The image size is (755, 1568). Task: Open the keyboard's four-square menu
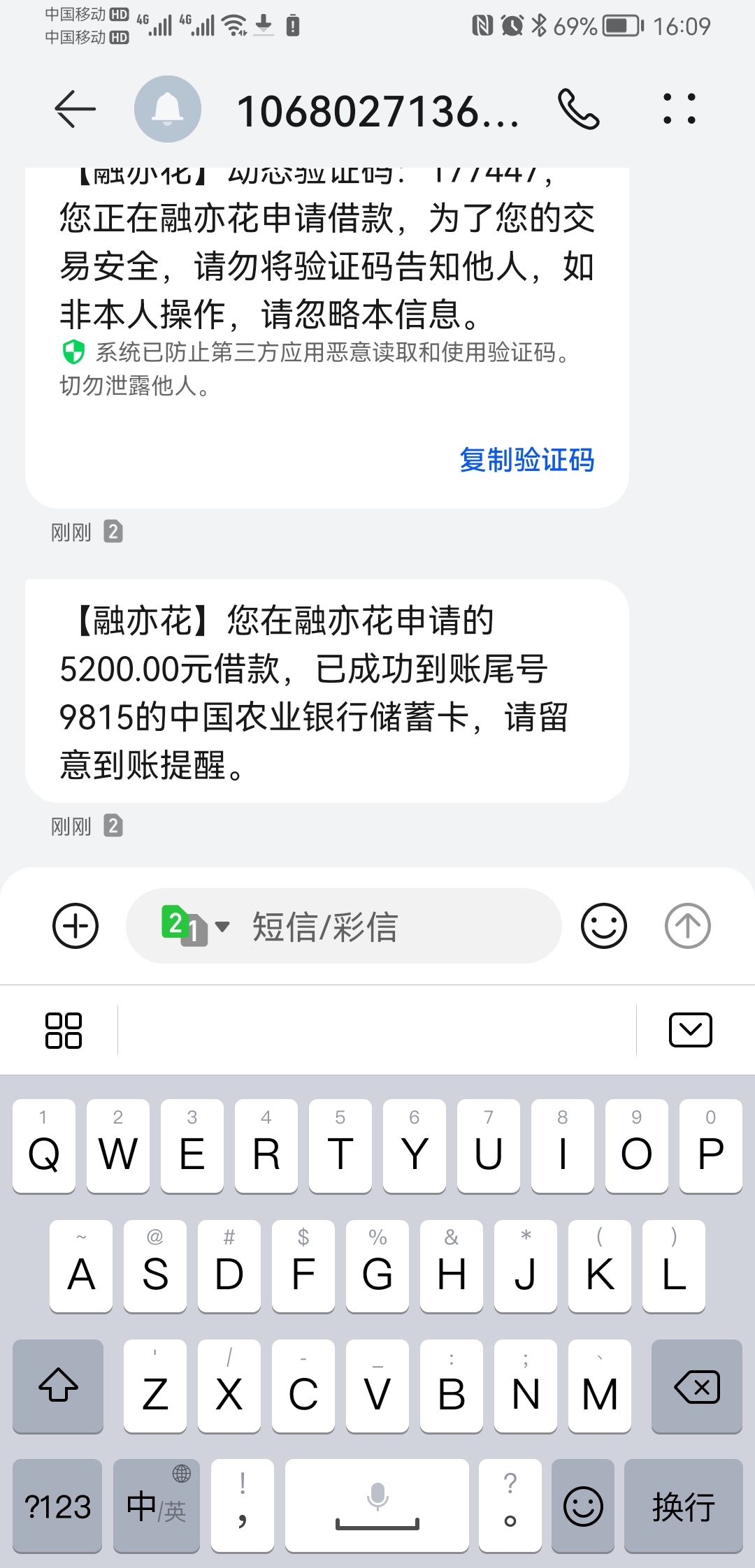tap(64, 1030)
